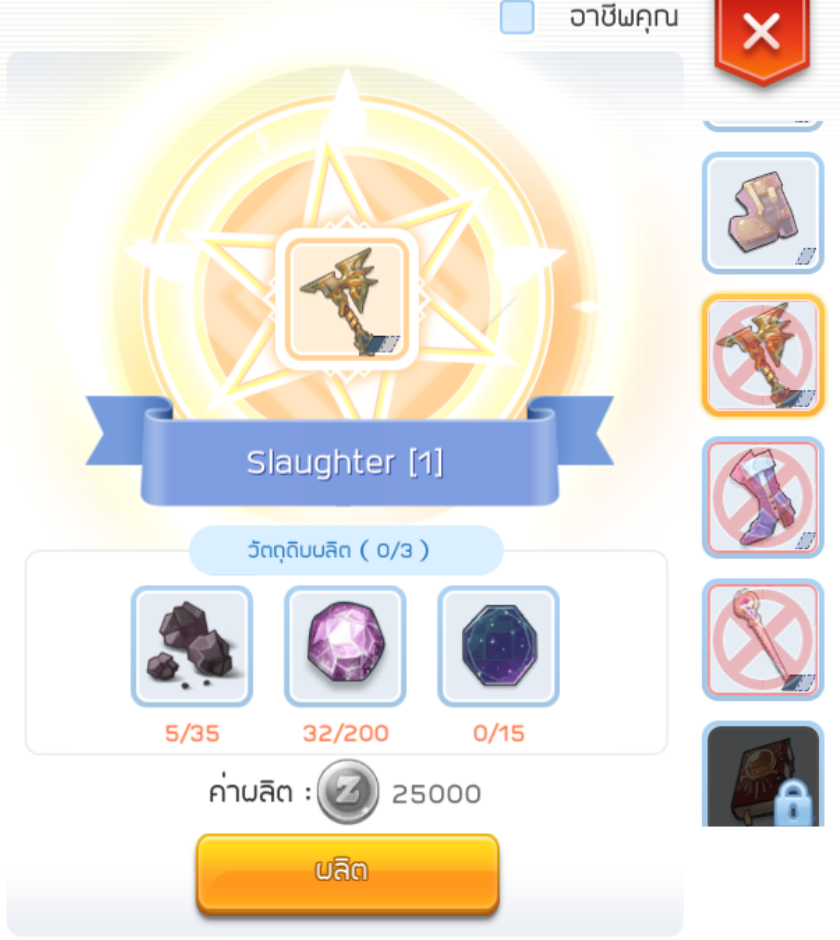This screenshot has width=840, height=940.
Task: Select the pink staff recipe
Action: [x=762, y=640]
